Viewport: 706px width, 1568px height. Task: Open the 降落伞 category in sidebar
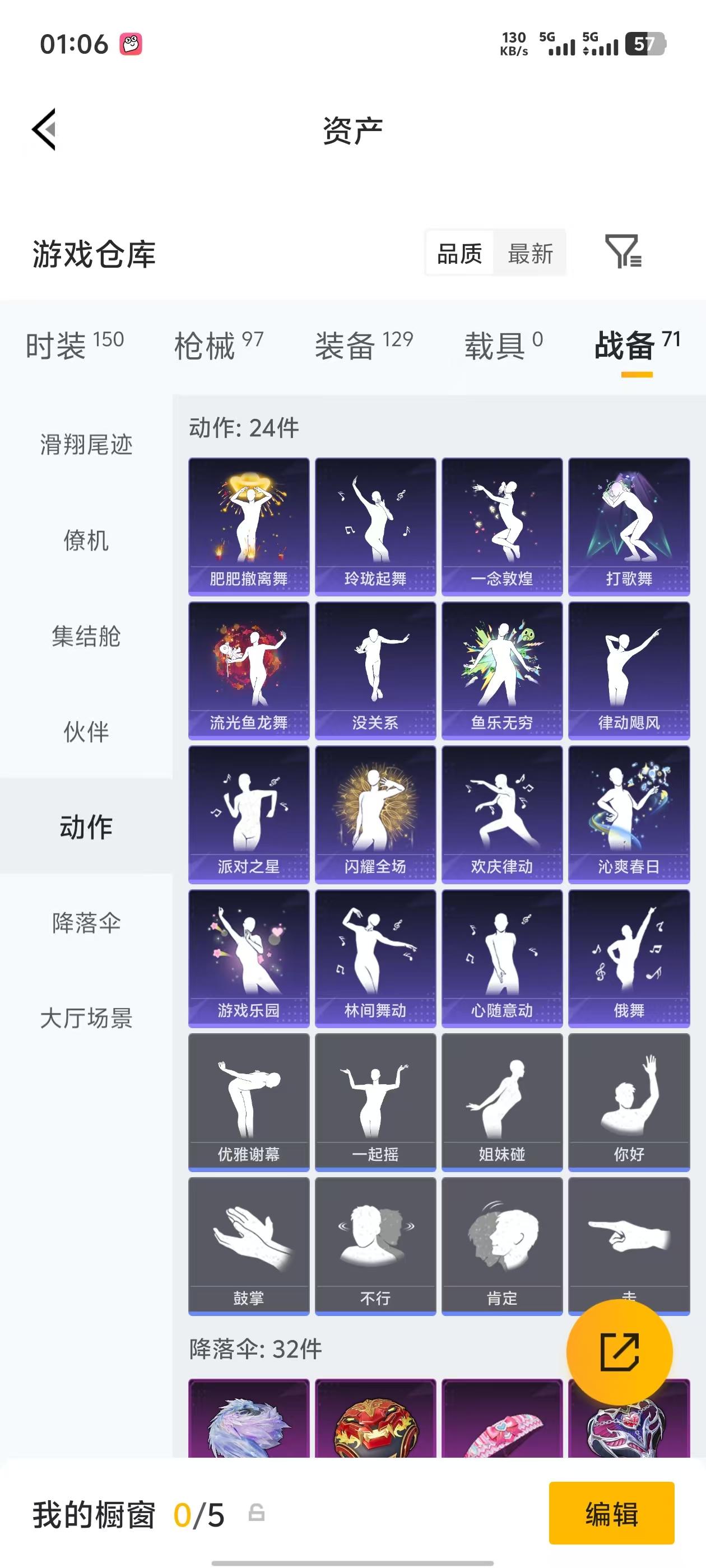[85, 923]
